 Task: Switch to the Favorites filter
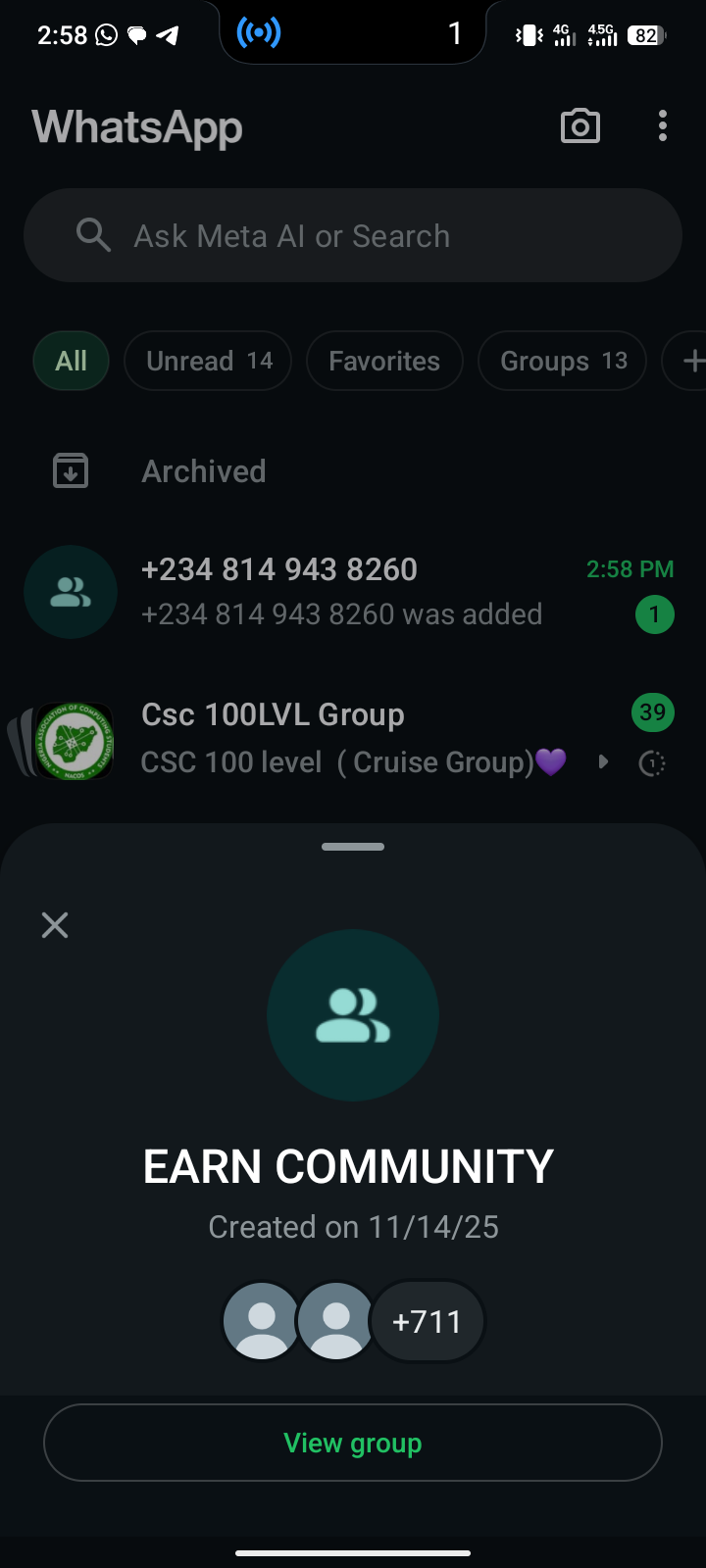(384, 361)
